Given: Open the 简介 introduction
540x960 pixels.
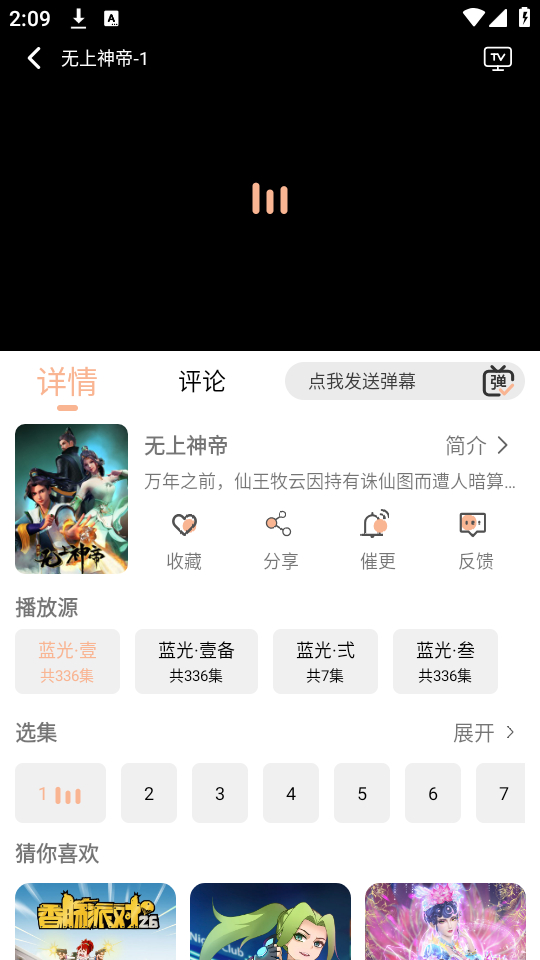Looking at the screenshot, I should tap(478, 445).
